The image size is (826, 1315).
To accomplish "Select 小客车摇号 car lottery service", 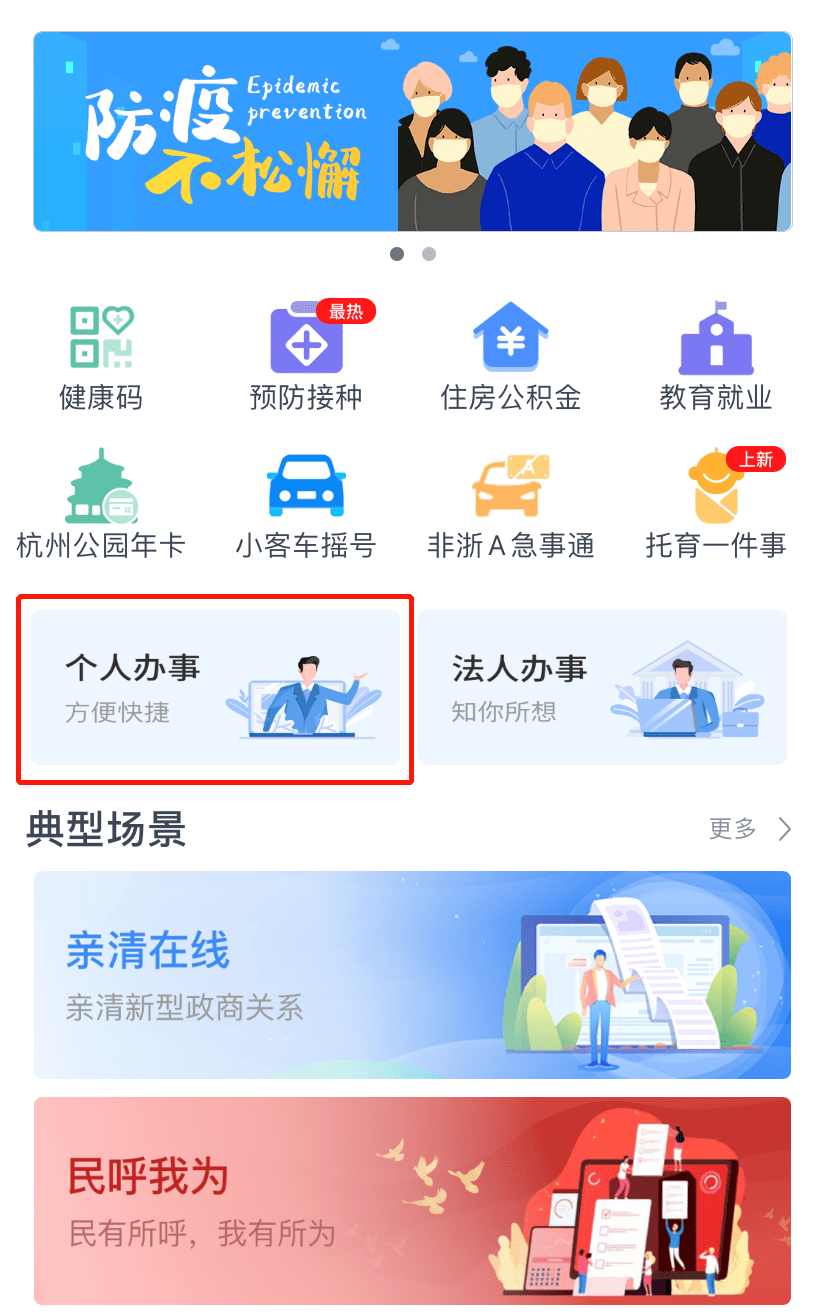I will (x=306, y=506).
